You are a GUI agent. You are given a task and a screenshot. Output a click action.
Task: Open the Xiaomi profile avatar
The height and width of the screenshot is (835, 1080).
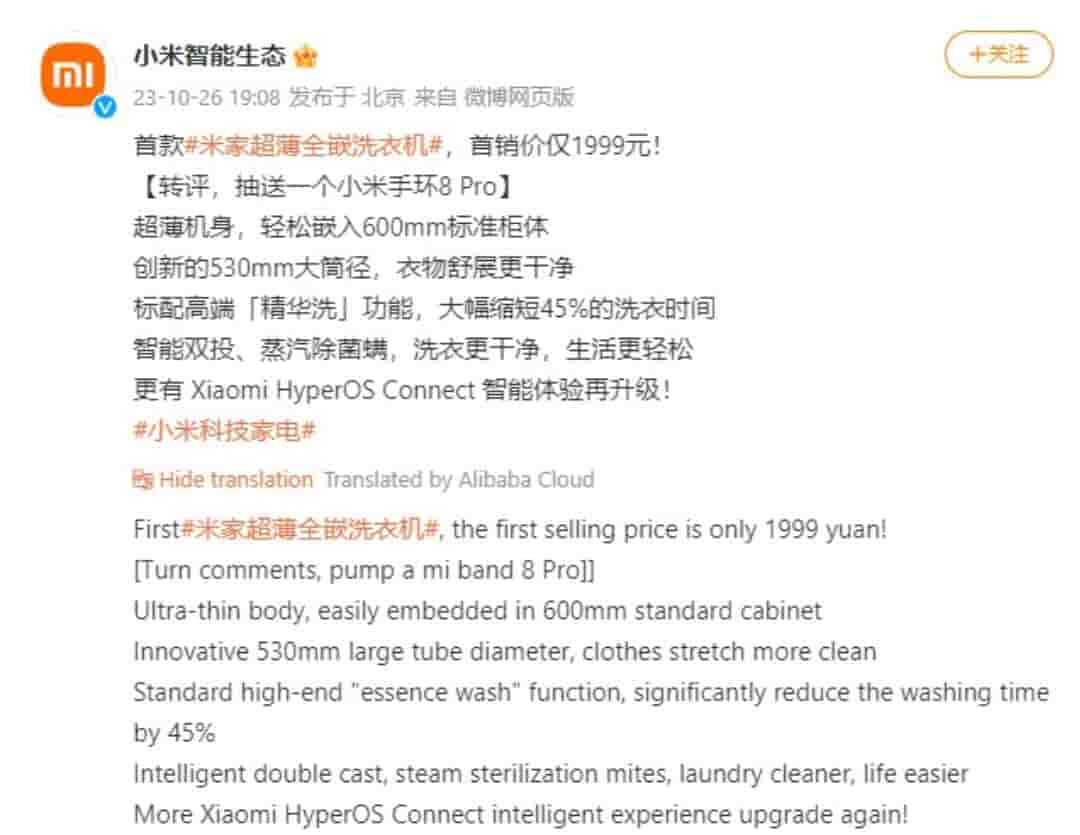tap(74, 77)
